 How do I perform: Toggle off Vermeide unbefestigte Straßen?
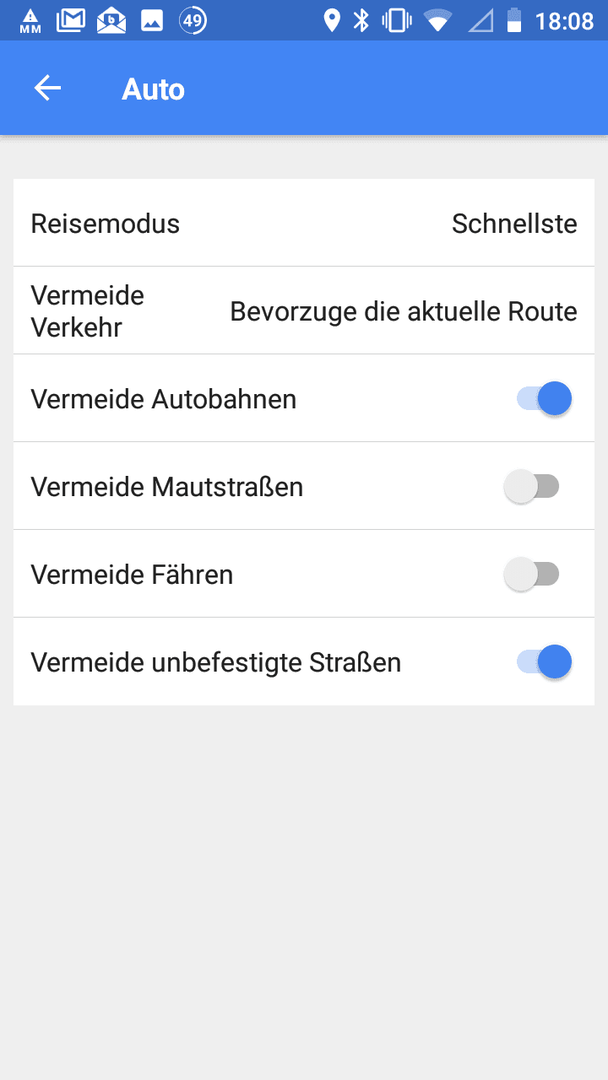coord(544,662)
